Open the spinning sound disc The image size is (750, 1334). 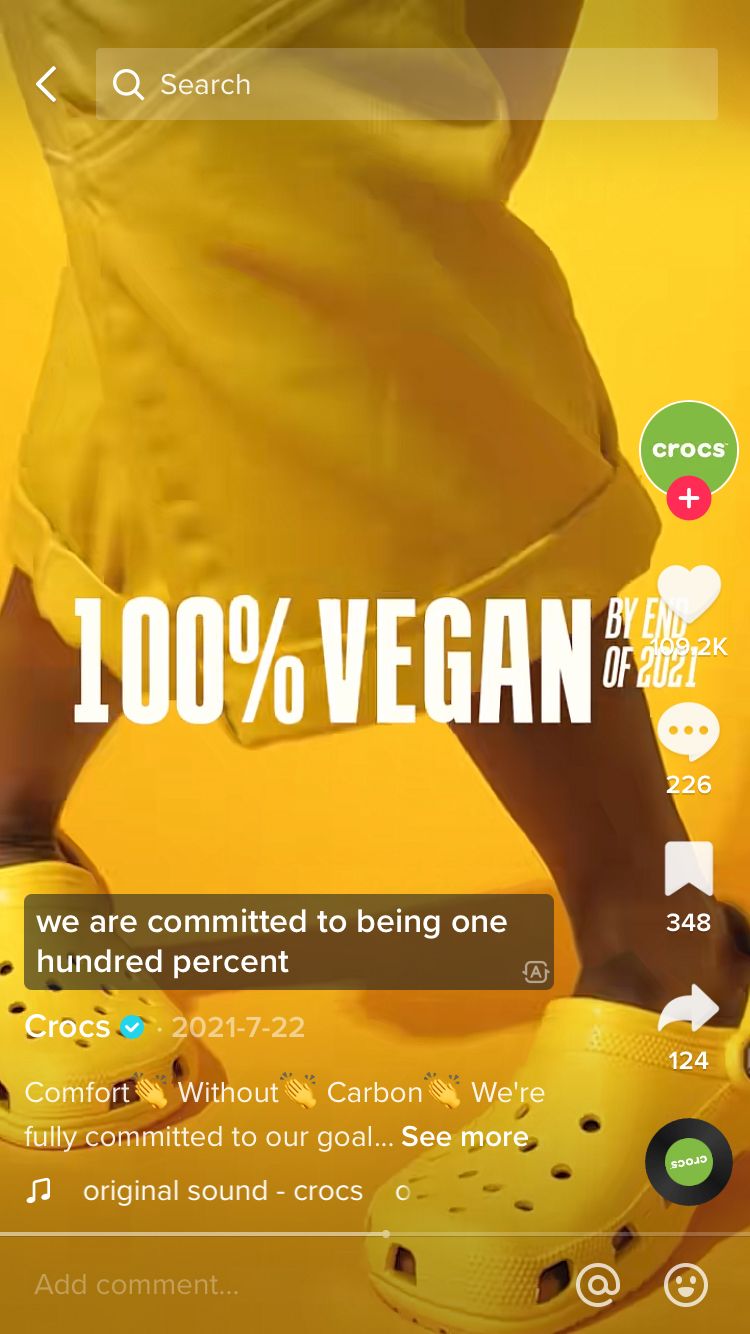(x=689, y=1162)
